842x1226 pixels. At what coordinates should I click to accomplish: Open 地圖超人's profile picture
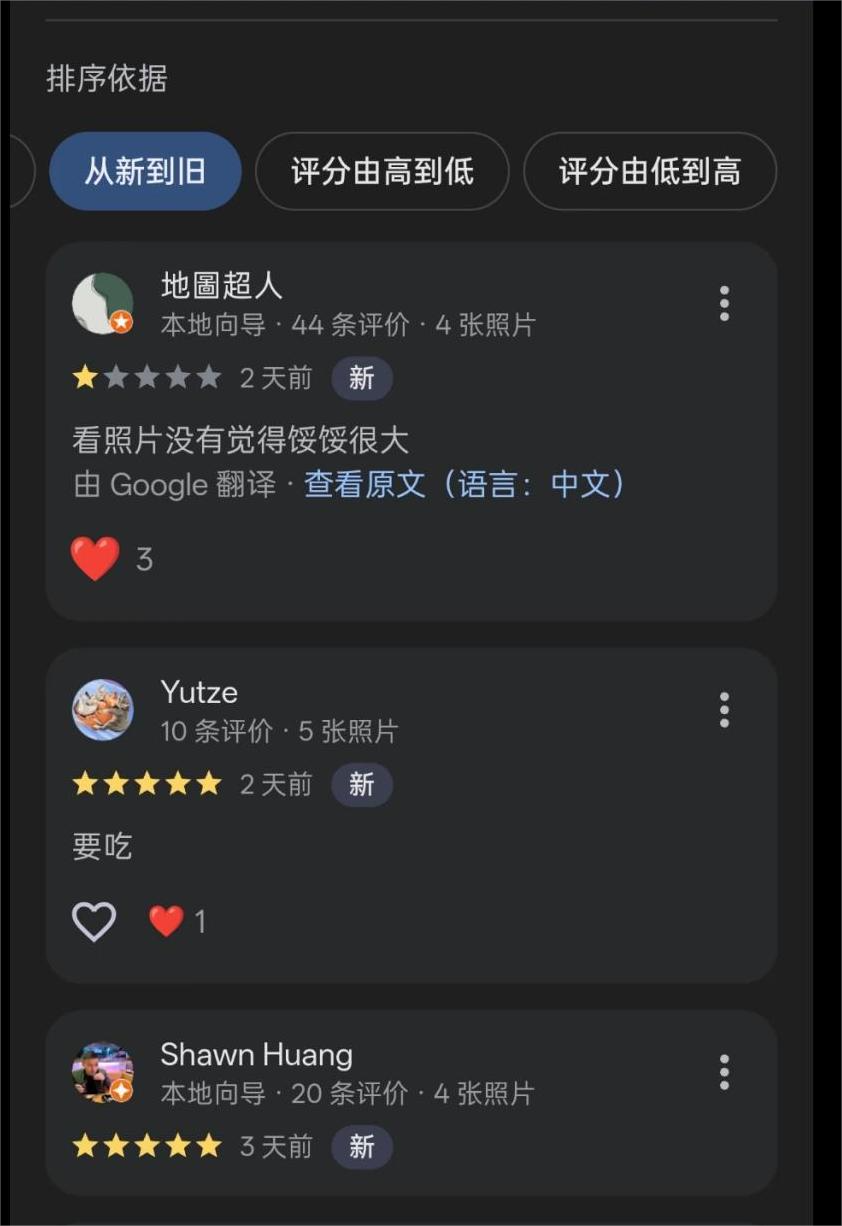(103, 304)
